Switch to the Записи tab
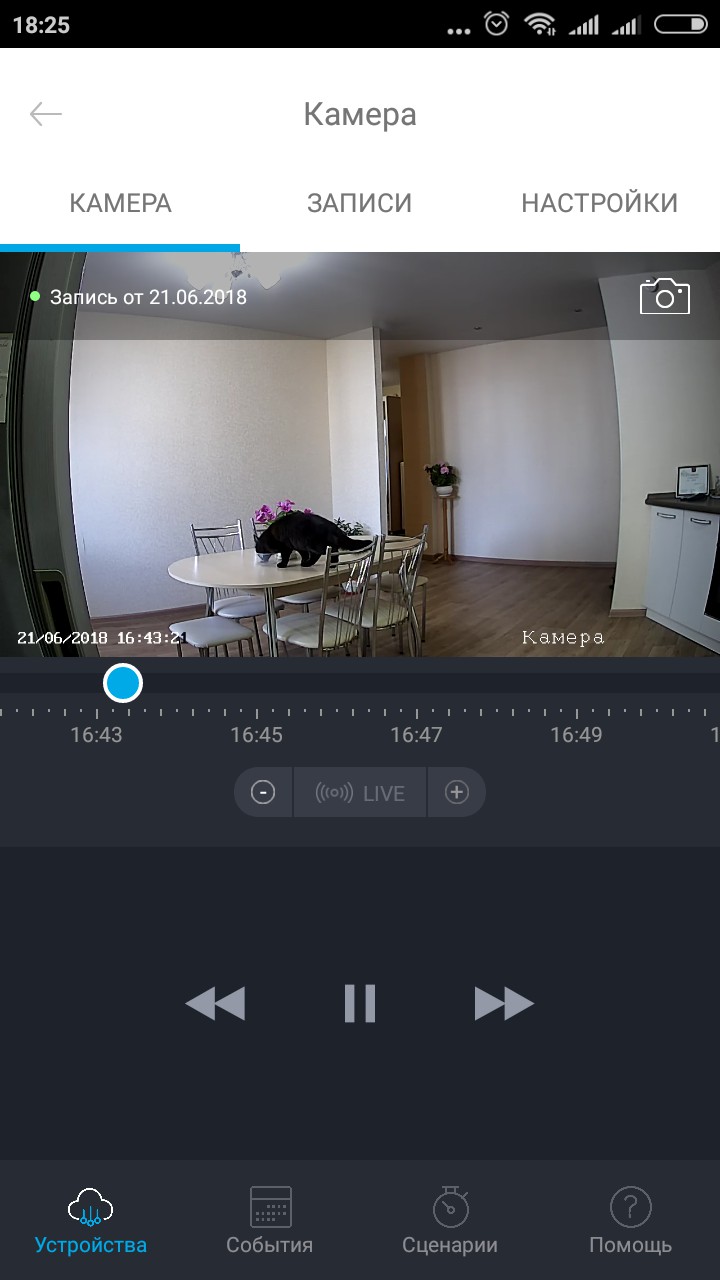The height and width of the screenshot is (1280, 720). (359, 203)
